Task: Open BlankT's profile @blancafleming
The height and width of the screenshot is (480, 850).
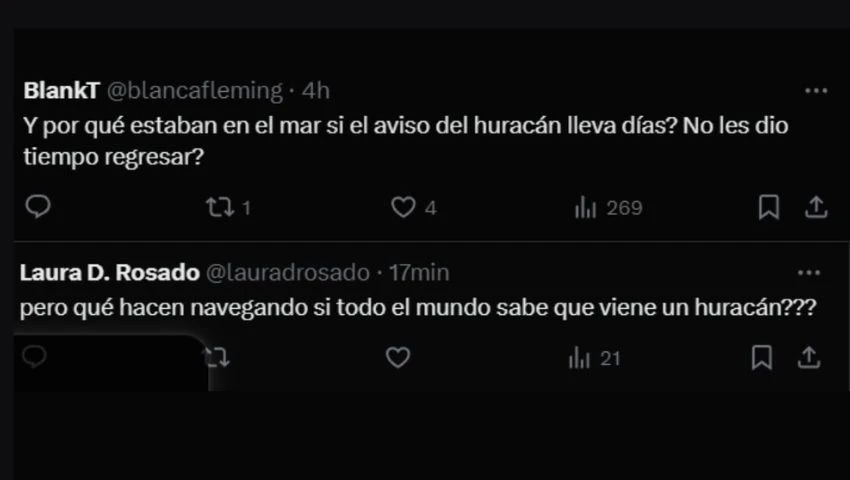Action: [192, 91]
